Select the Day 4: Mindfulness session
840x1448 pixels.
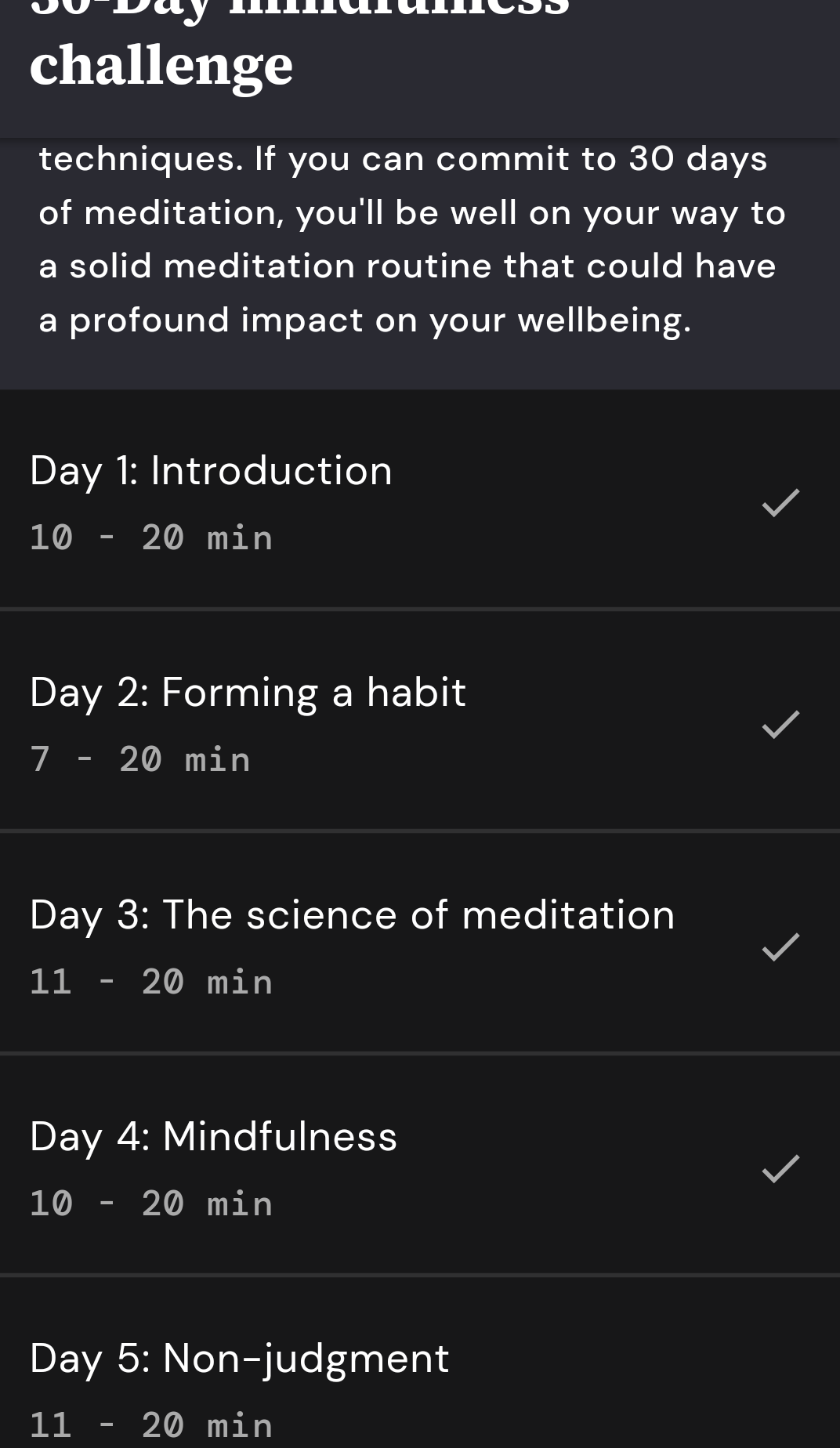420,1165
